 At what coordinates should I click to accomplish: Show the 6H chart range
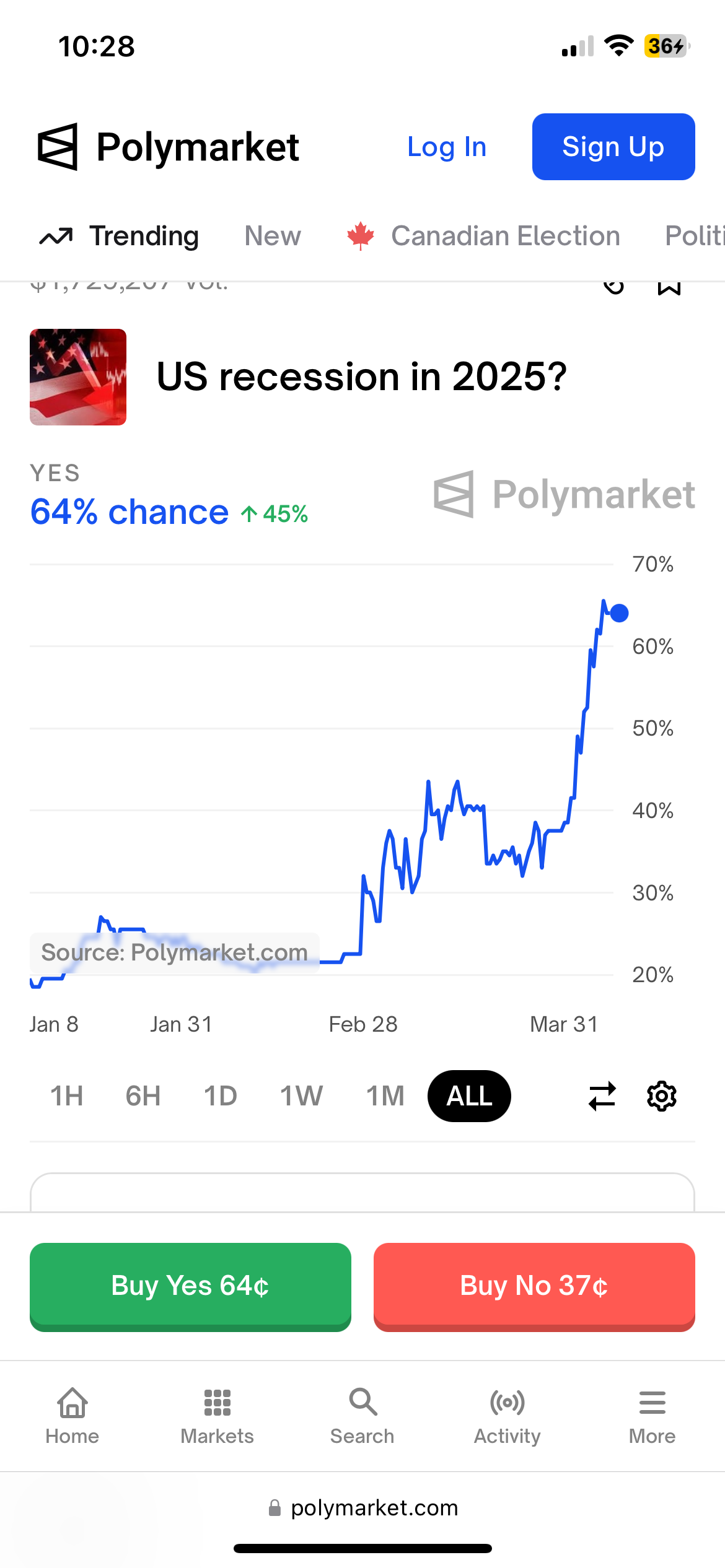143,1096
